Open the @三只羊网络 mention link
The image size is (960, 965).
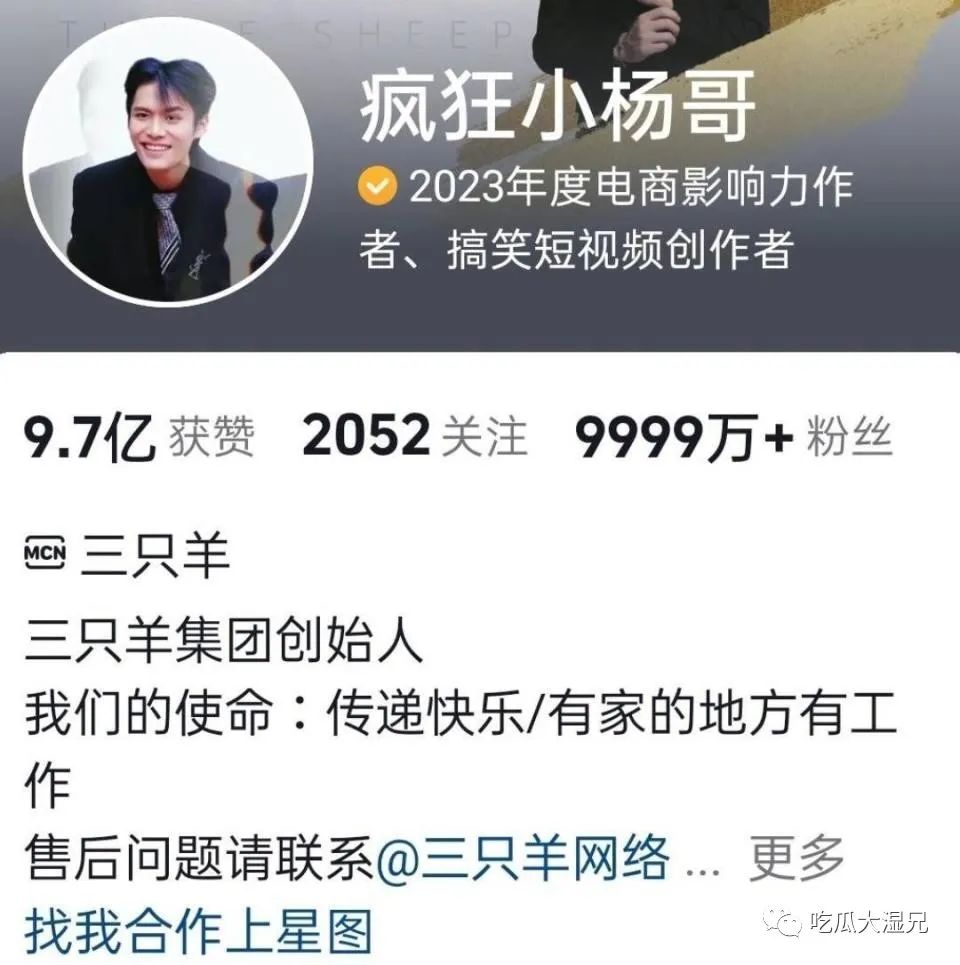click(x=522, y=858)
